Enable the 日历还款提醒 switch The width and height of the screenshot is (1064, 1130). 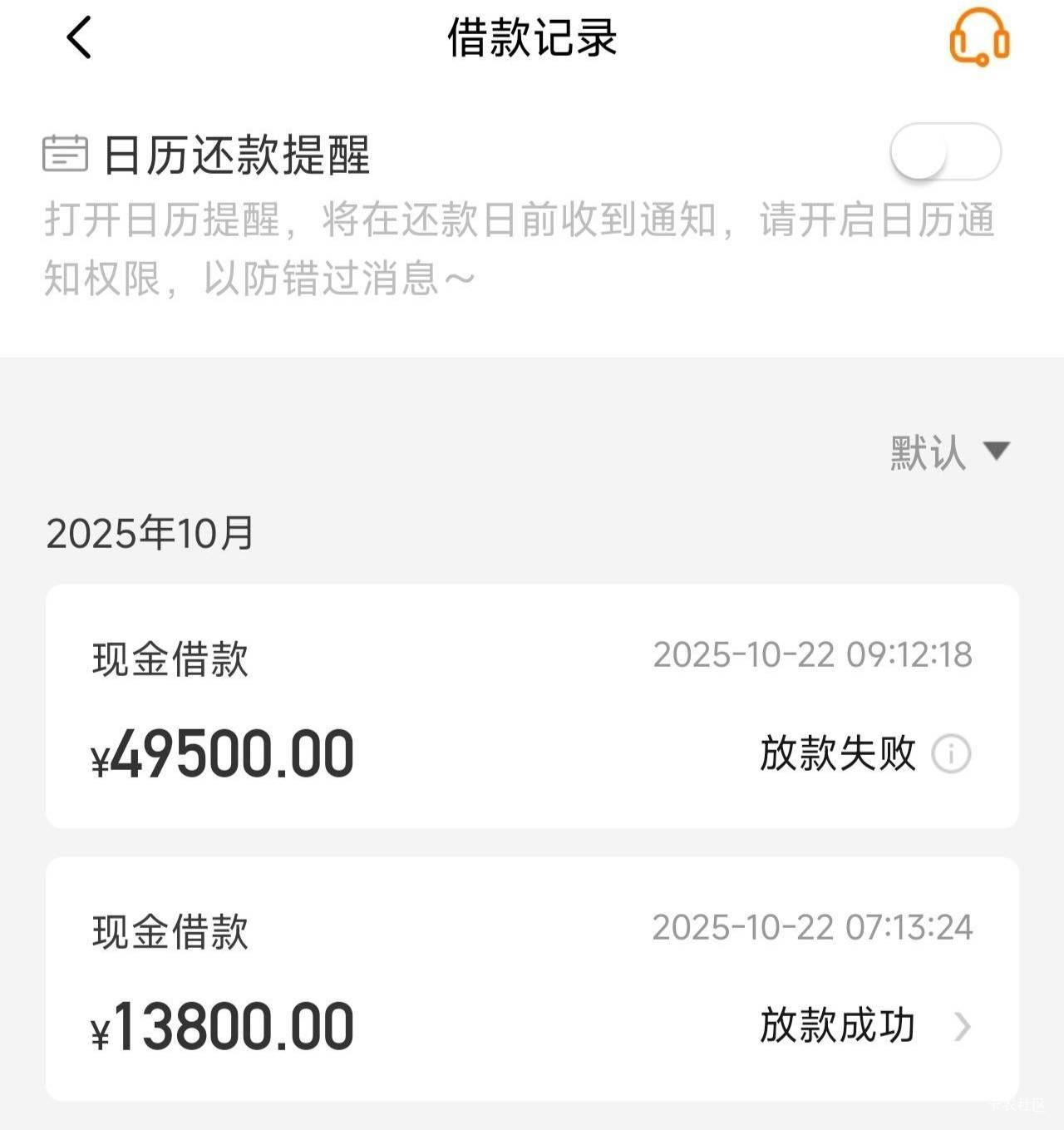945,152
